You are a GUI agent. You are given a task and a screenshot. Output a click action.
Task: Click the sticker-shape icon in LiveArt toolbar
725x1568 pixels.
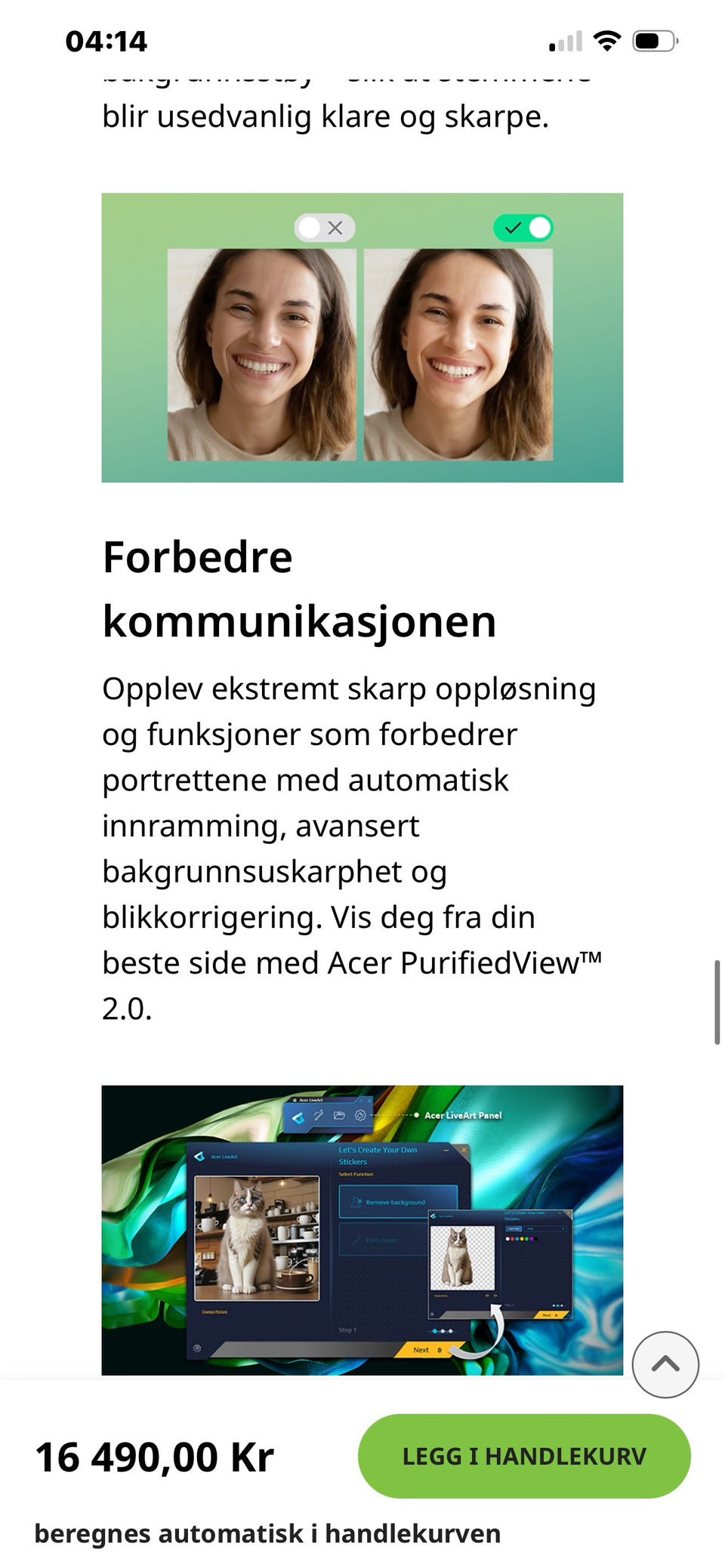pyautogui.click(x=359, y=1115)
